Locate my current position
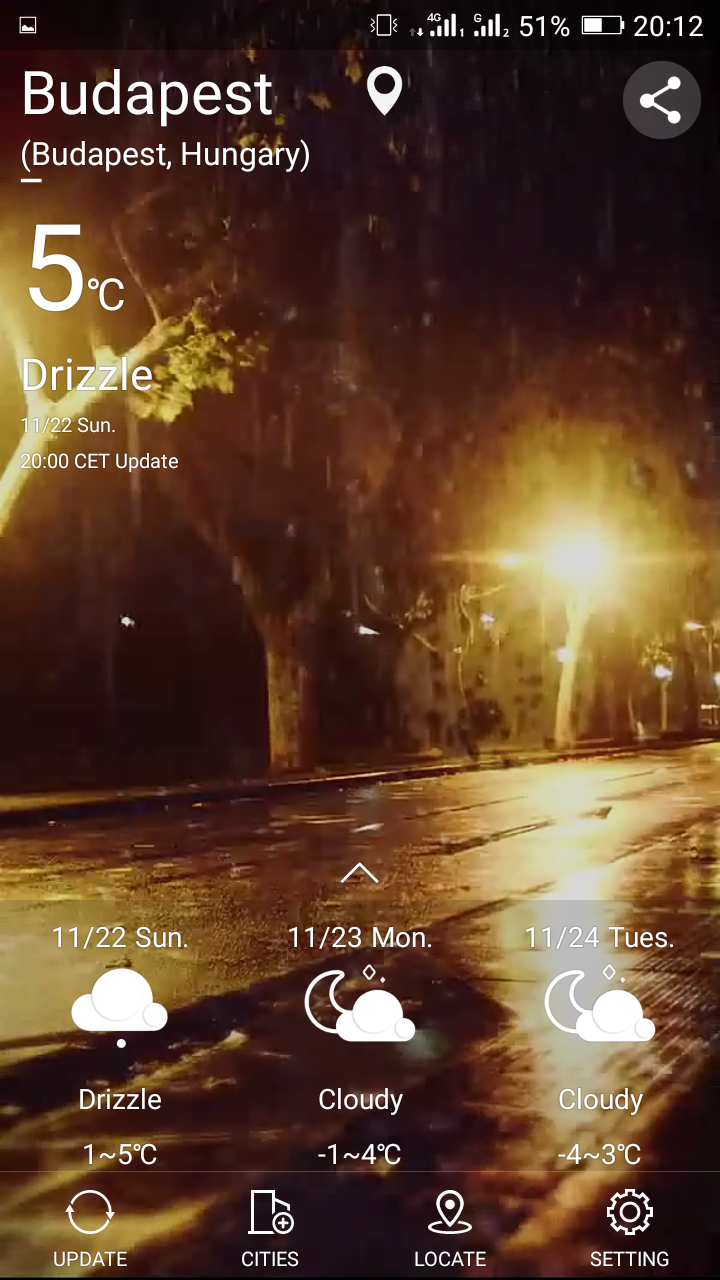This screenshot has width=720, height=1280. (x=450, y=1227)
